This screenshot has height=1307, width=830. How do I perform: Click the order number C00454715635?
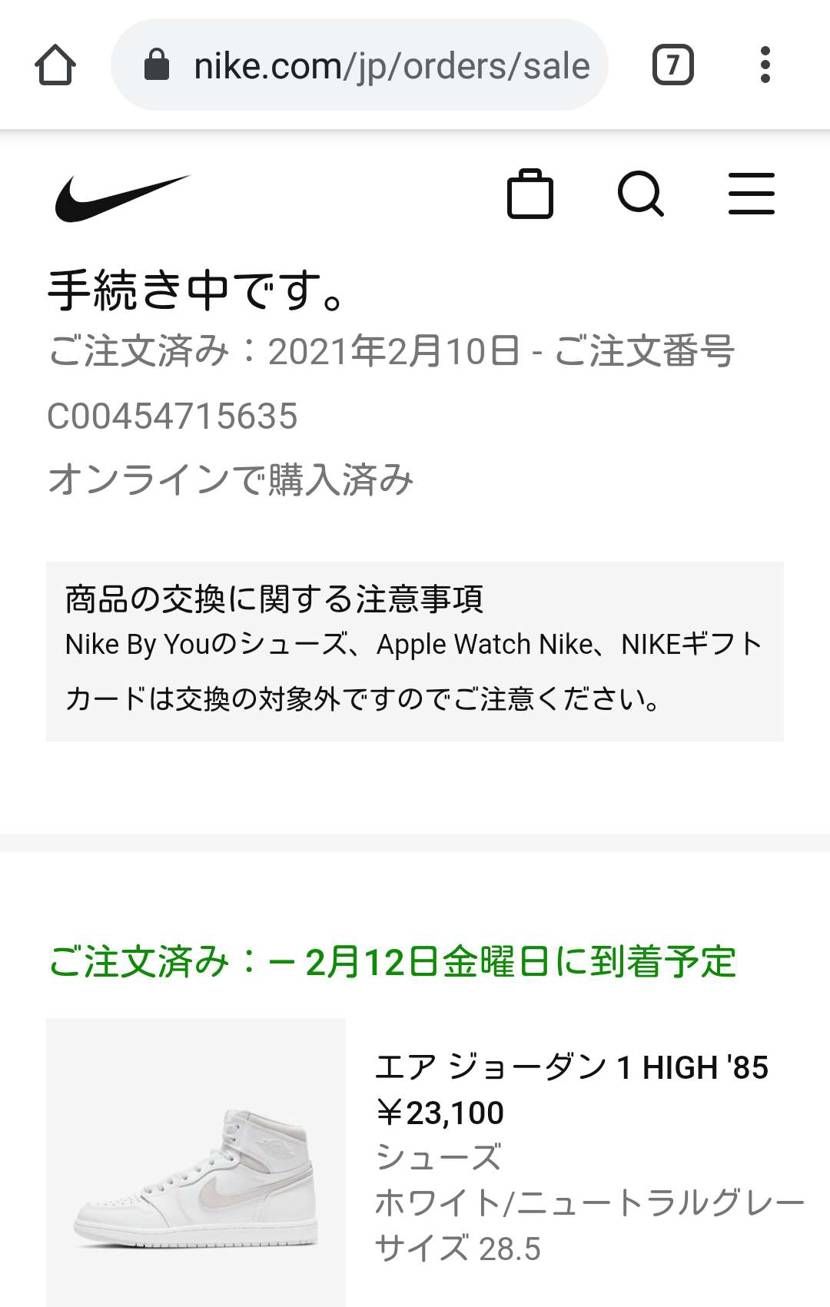172,417
